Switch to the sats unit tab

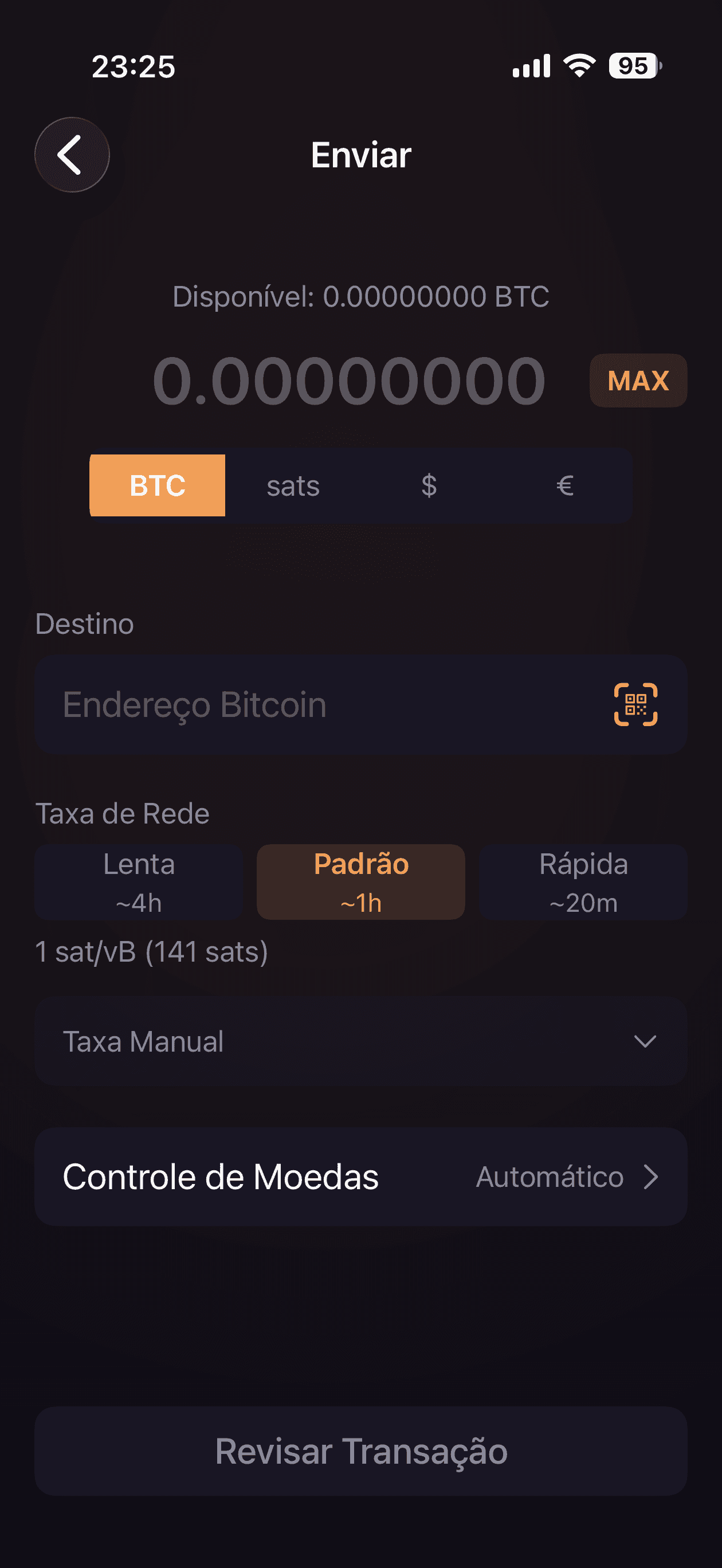pyautogui.click(x=293, y=485)
